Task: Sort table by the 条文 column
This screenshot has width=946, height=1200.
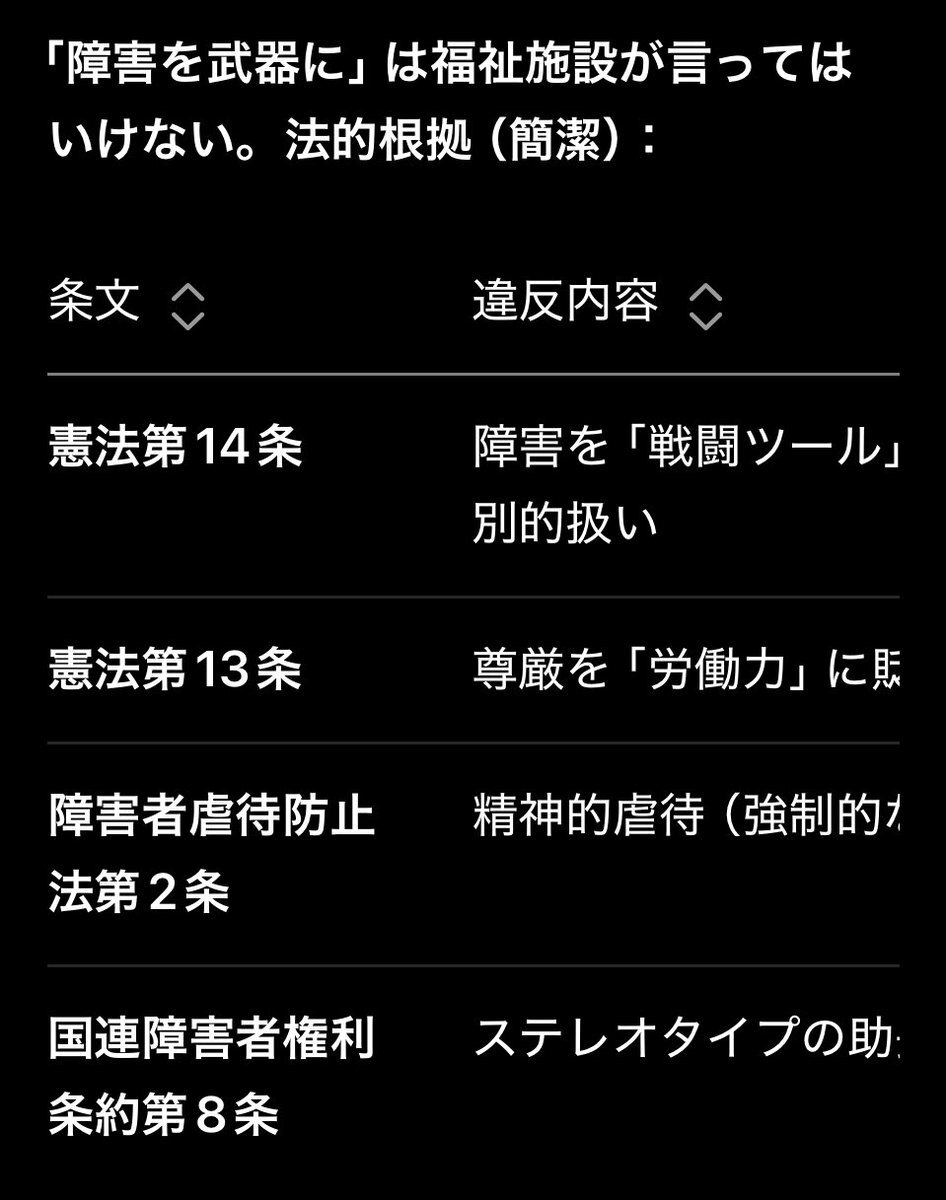Action: point(187,306)
